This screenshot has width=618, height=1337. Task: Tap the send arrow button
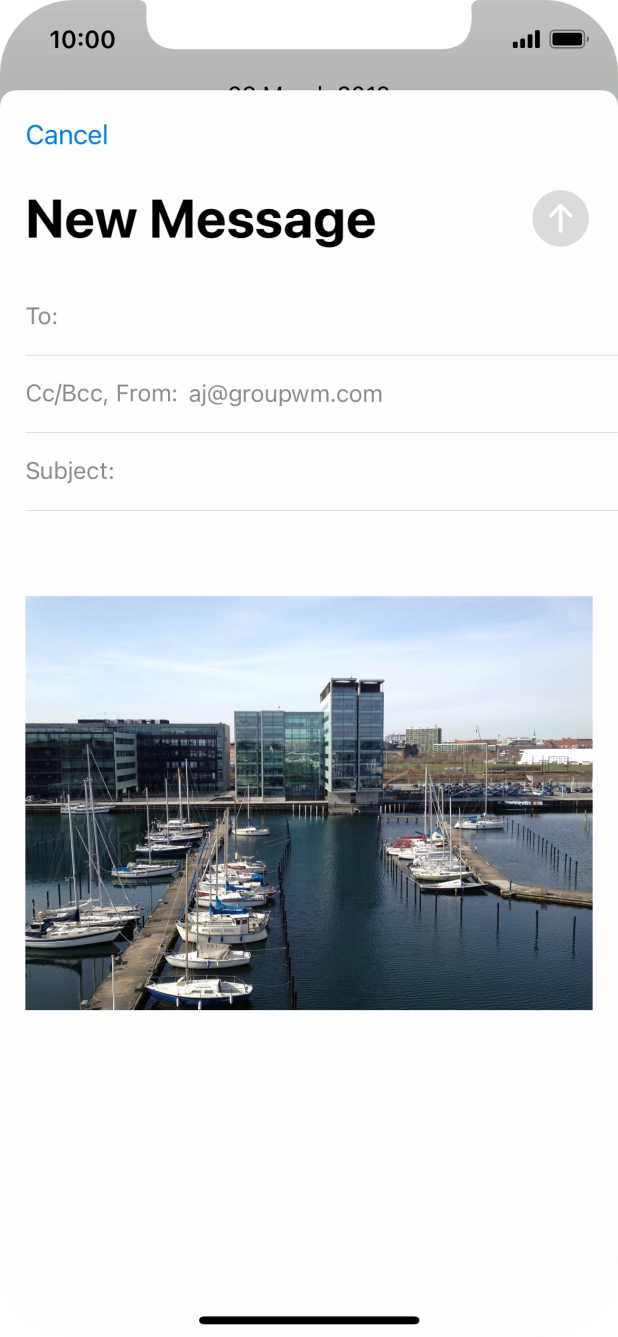click(560, 218)
